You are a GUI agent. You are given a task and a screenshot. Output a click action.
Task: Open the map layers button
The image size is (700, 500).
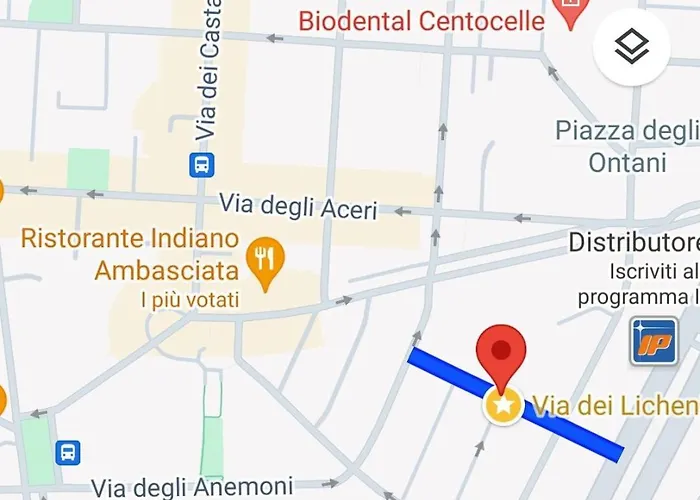pos(631,45)
